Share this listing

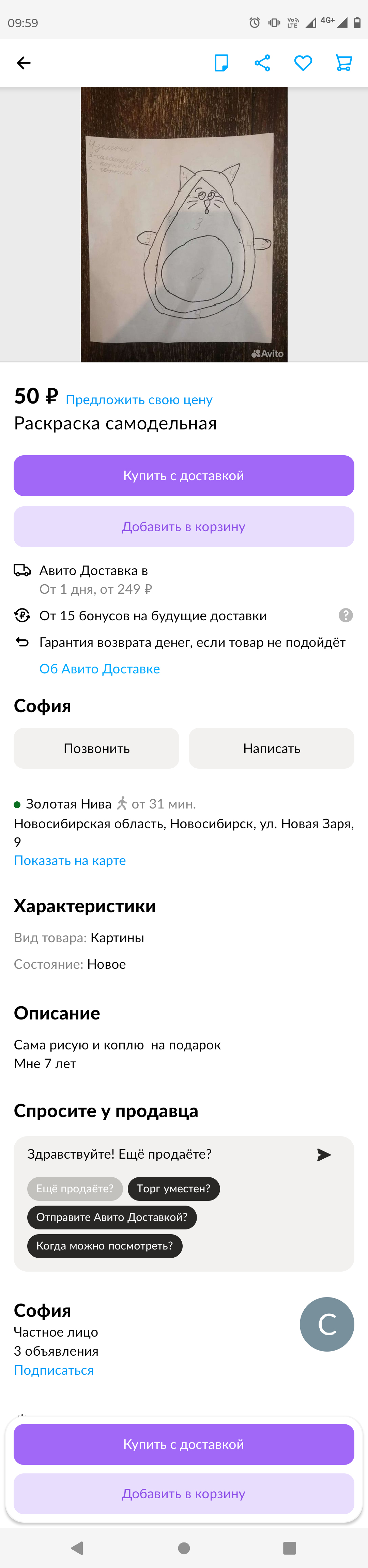(262, 63)
